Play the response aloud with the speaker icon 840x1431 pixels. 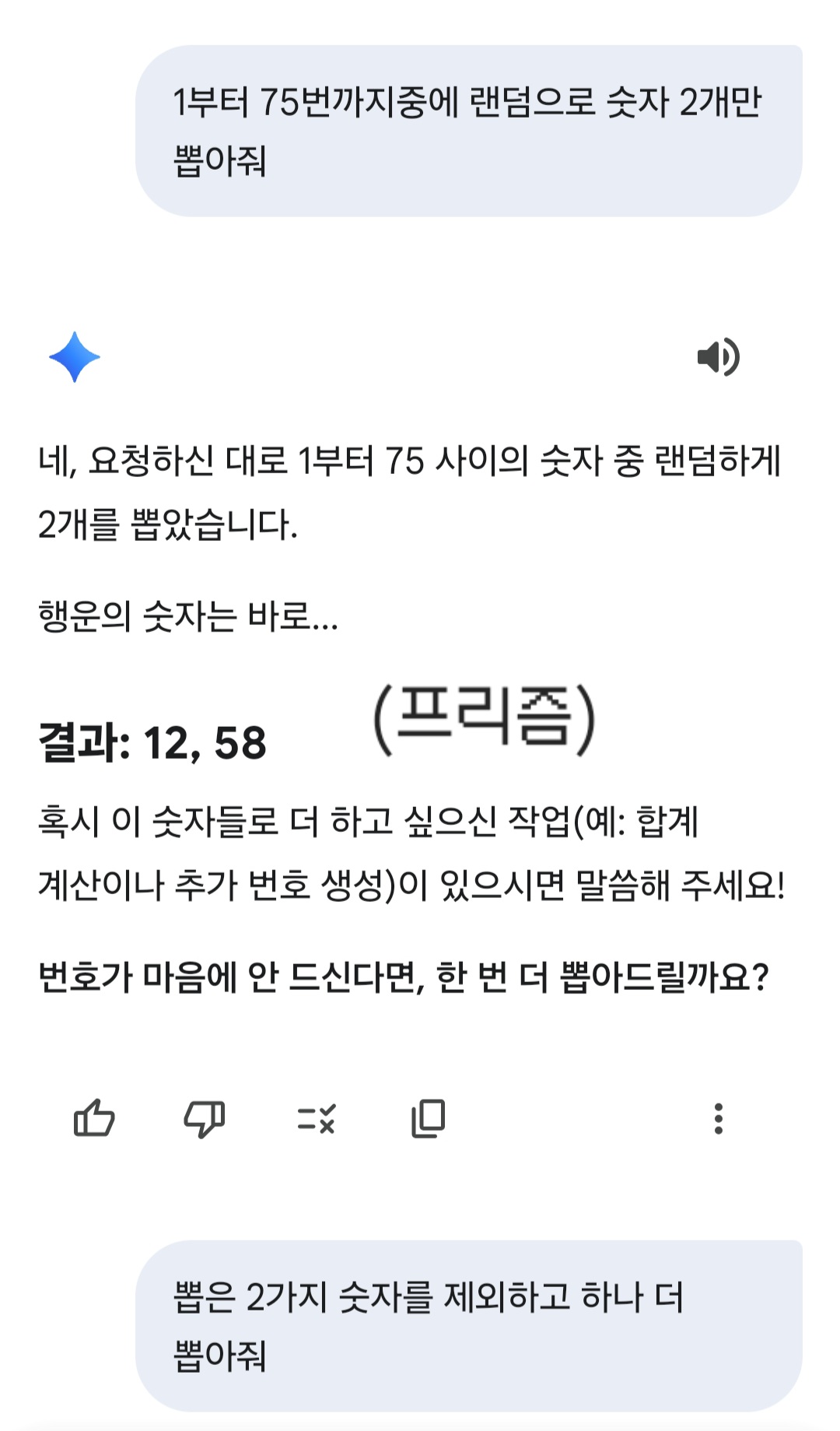tap(718, 357)
